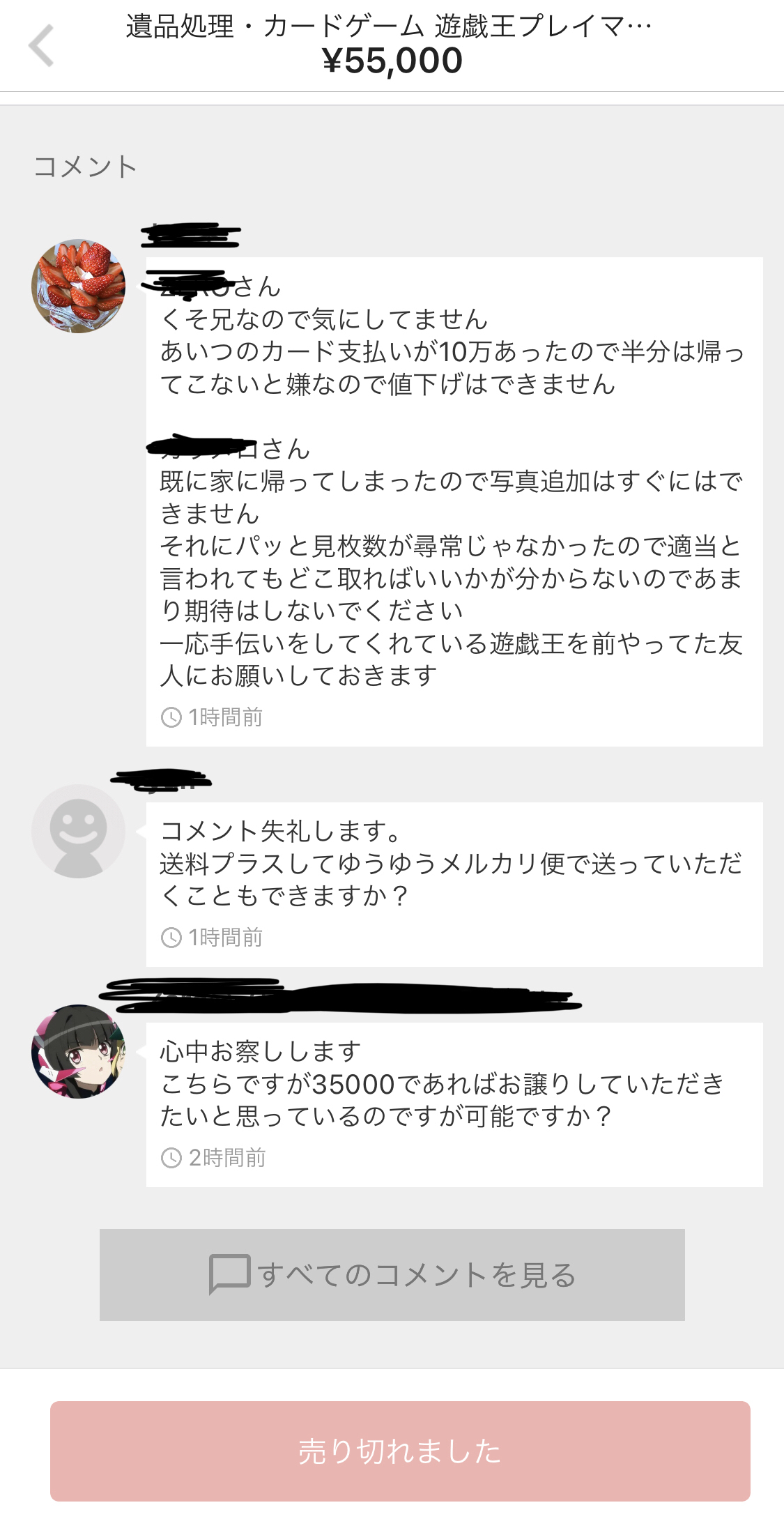Viewport: 784px width, 1535px height.
Task: Open the strawberry-photo commenter's profile
Action: coord(78,286)
